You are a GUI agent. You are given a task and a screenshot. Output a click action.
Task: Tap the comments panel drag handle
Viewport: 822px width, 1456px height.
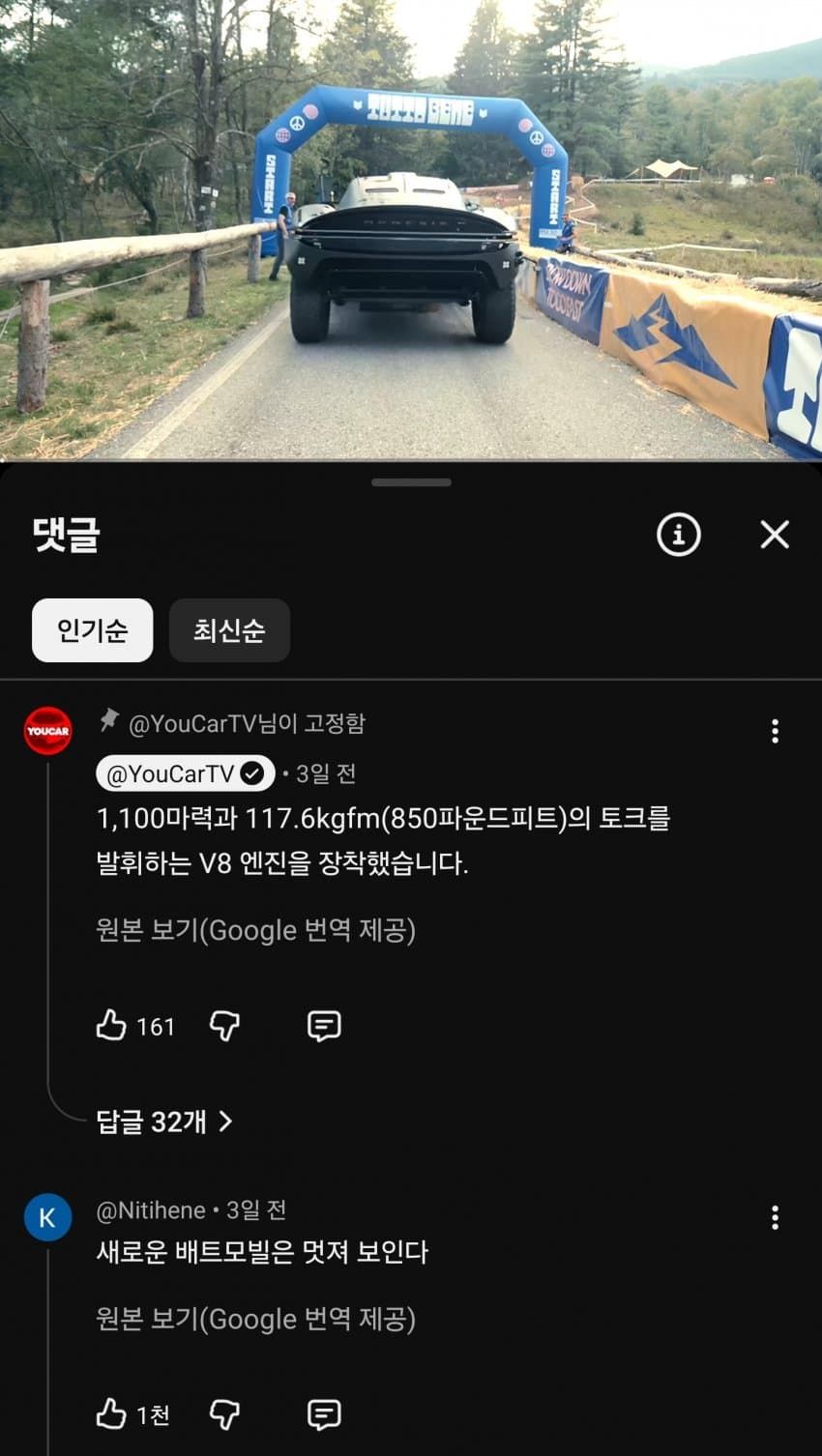tap(411, 481)
